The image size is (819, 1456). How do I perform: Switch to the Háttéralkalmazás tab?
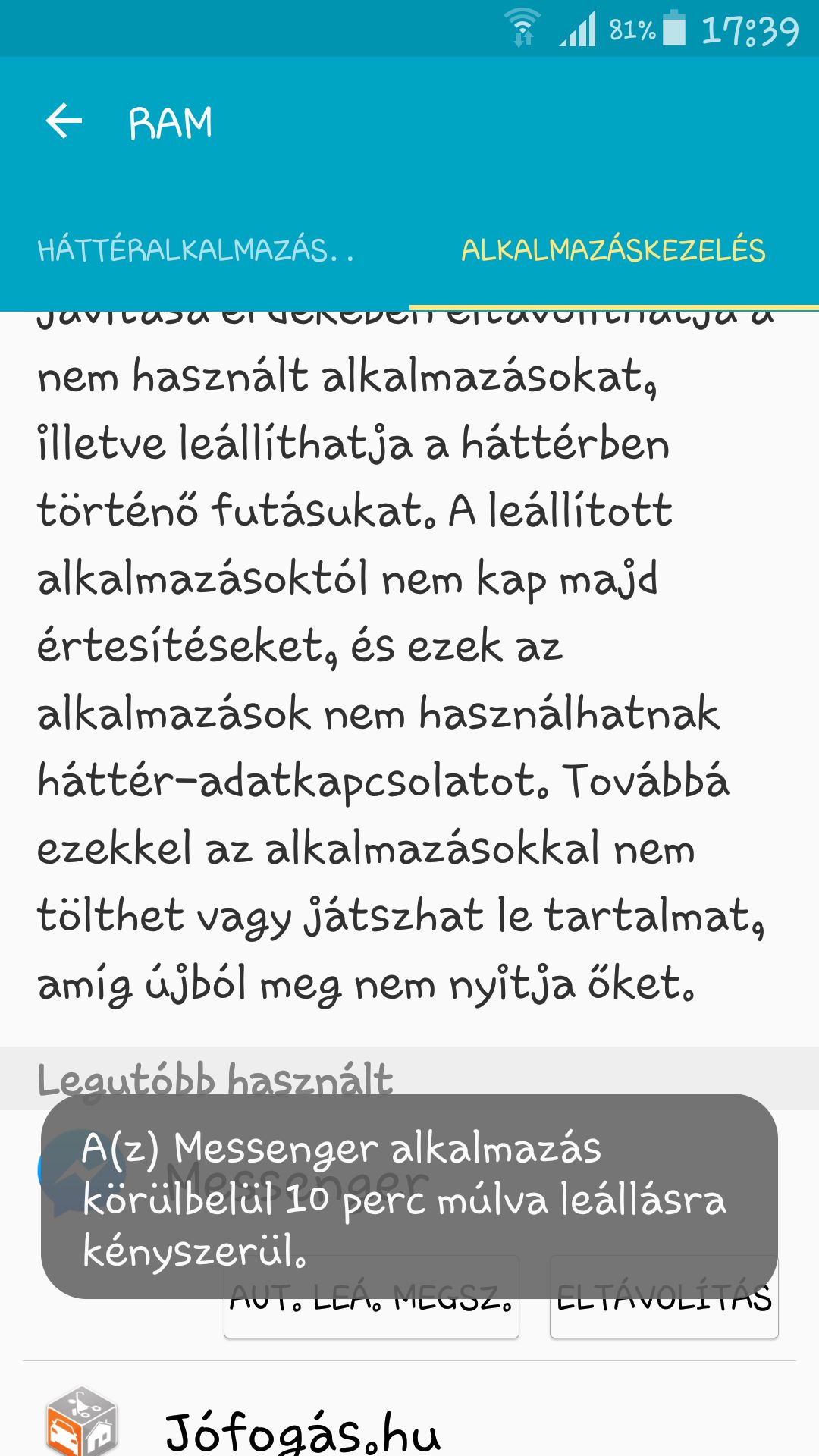pos(196,250)
